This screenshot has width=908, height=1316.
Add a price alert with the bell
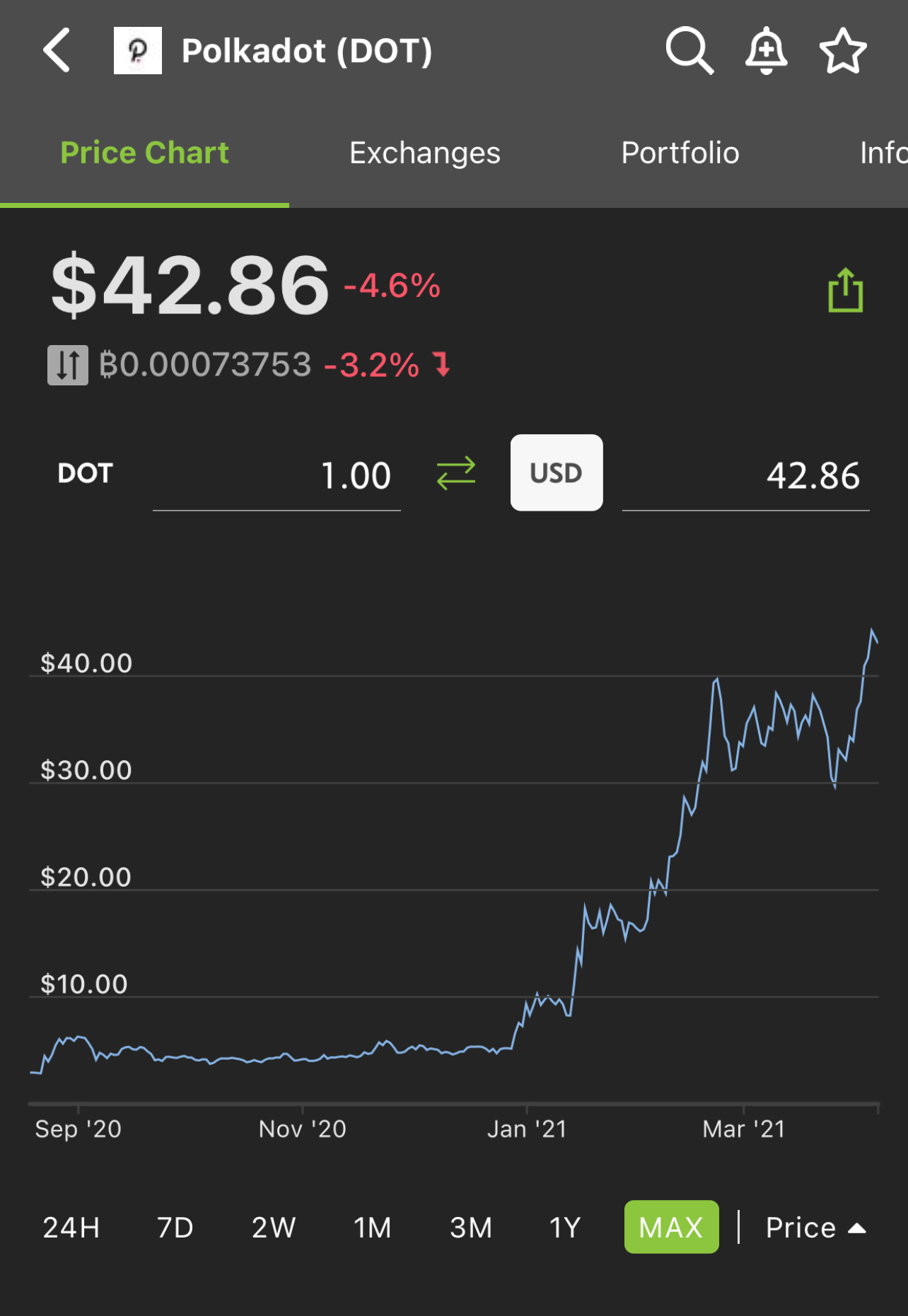pos(766,50)
